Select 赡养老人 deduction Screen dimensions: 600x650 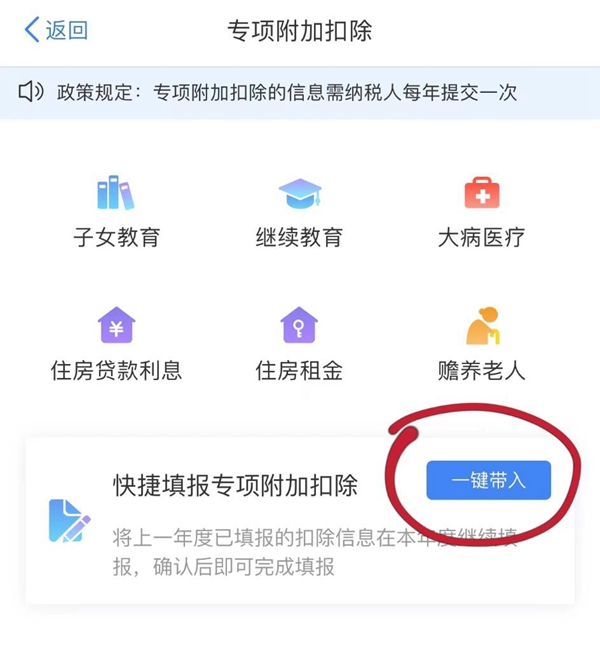(481, 344)
